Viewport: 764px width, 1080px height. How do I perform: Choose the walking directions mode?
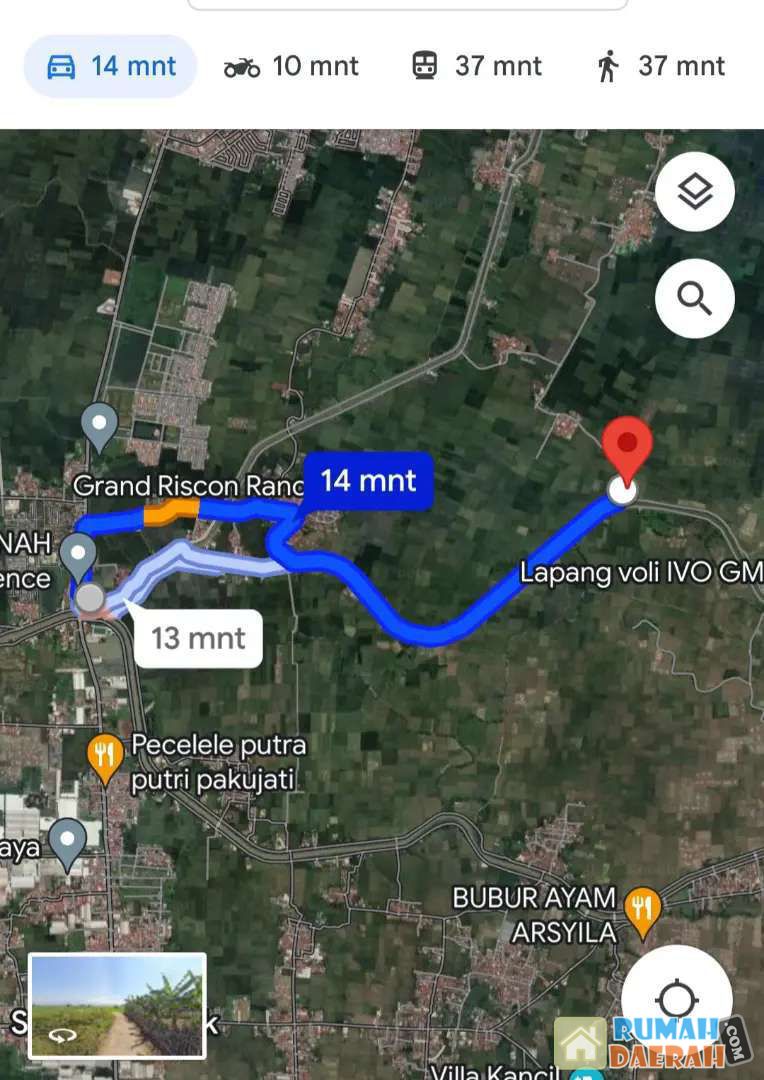[x=661, y=67]
